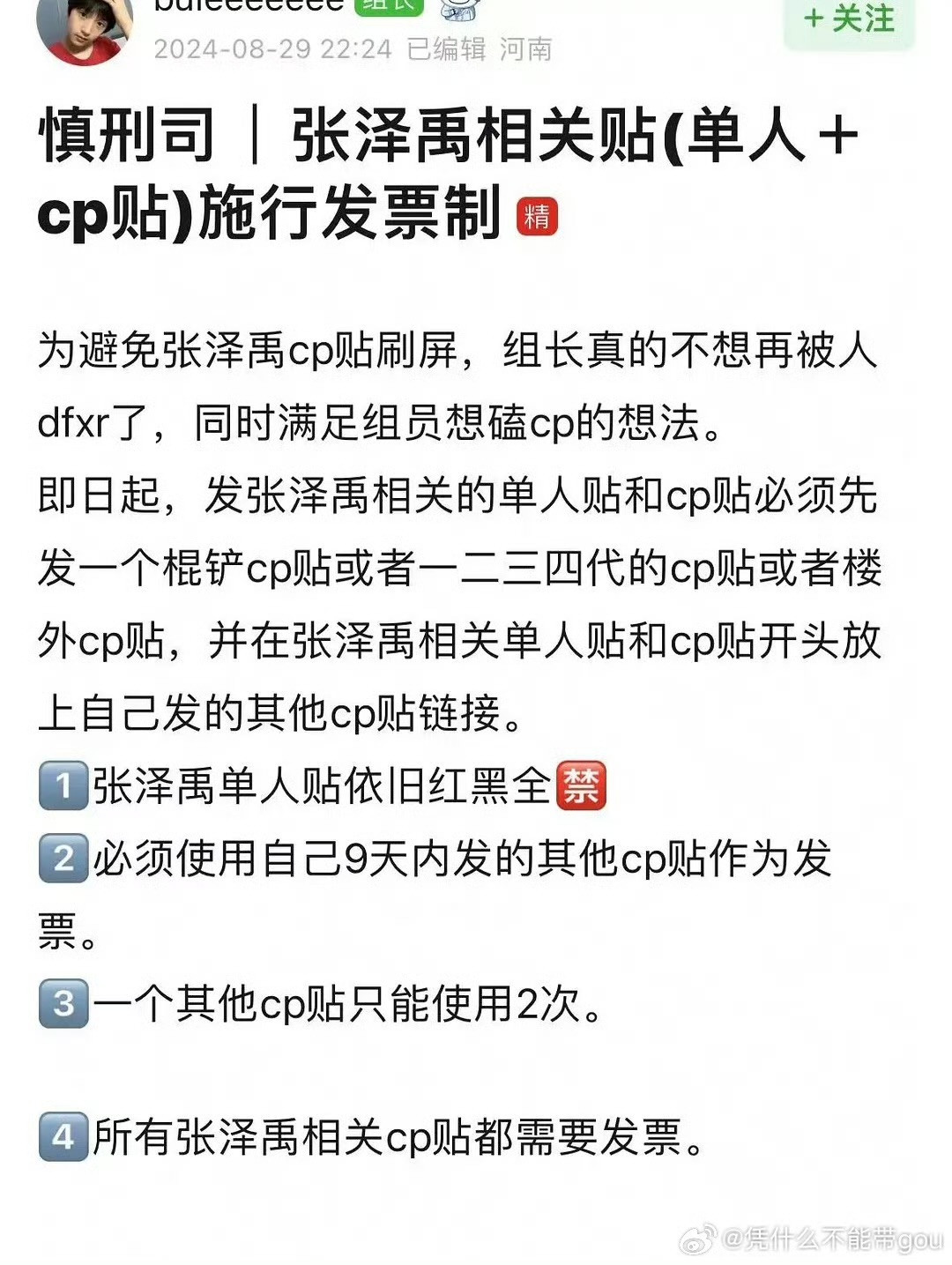The width and height of the screenshot is (952, 1265).
Task: Follow the post author with +关注
Action: coord(849,19)
